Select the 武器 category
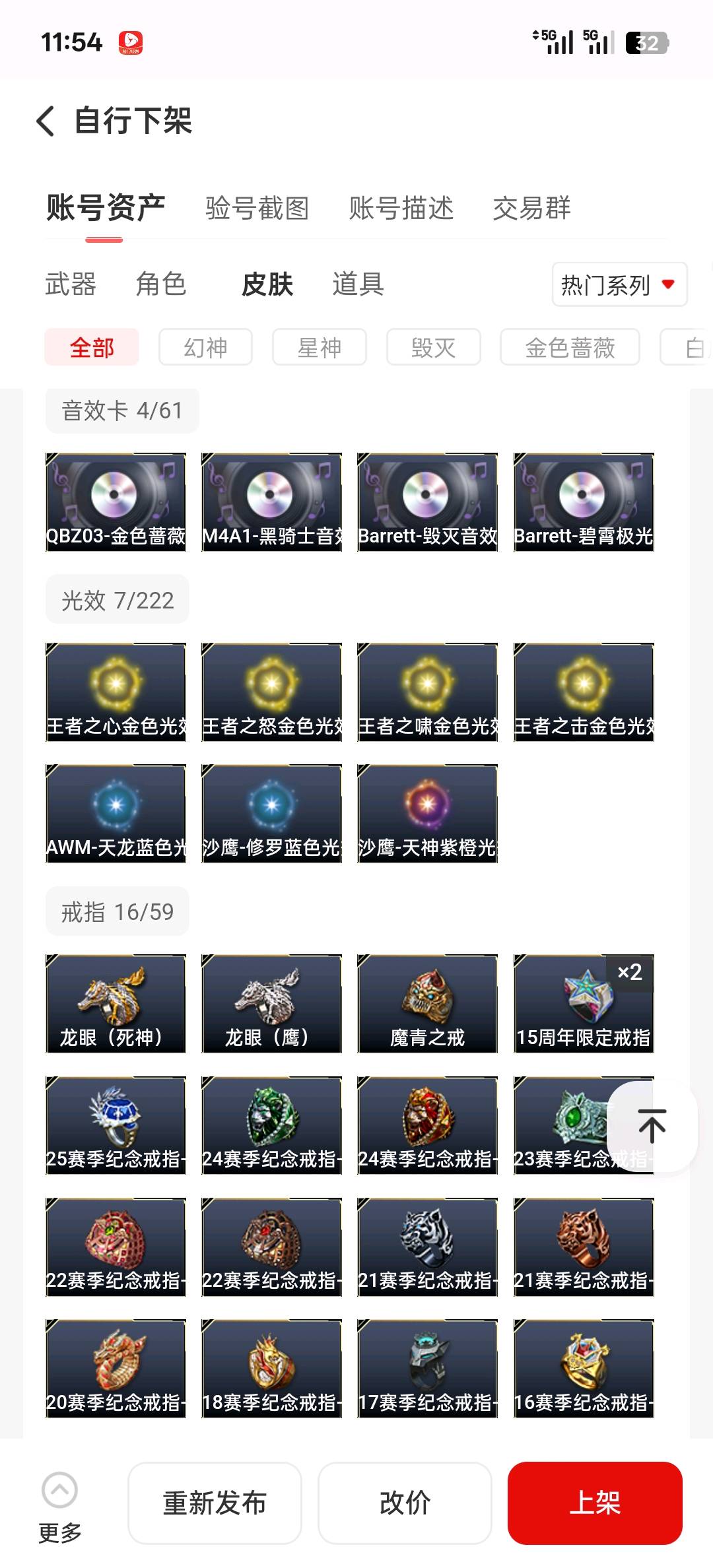The image size is (713, 1568). 71,284
